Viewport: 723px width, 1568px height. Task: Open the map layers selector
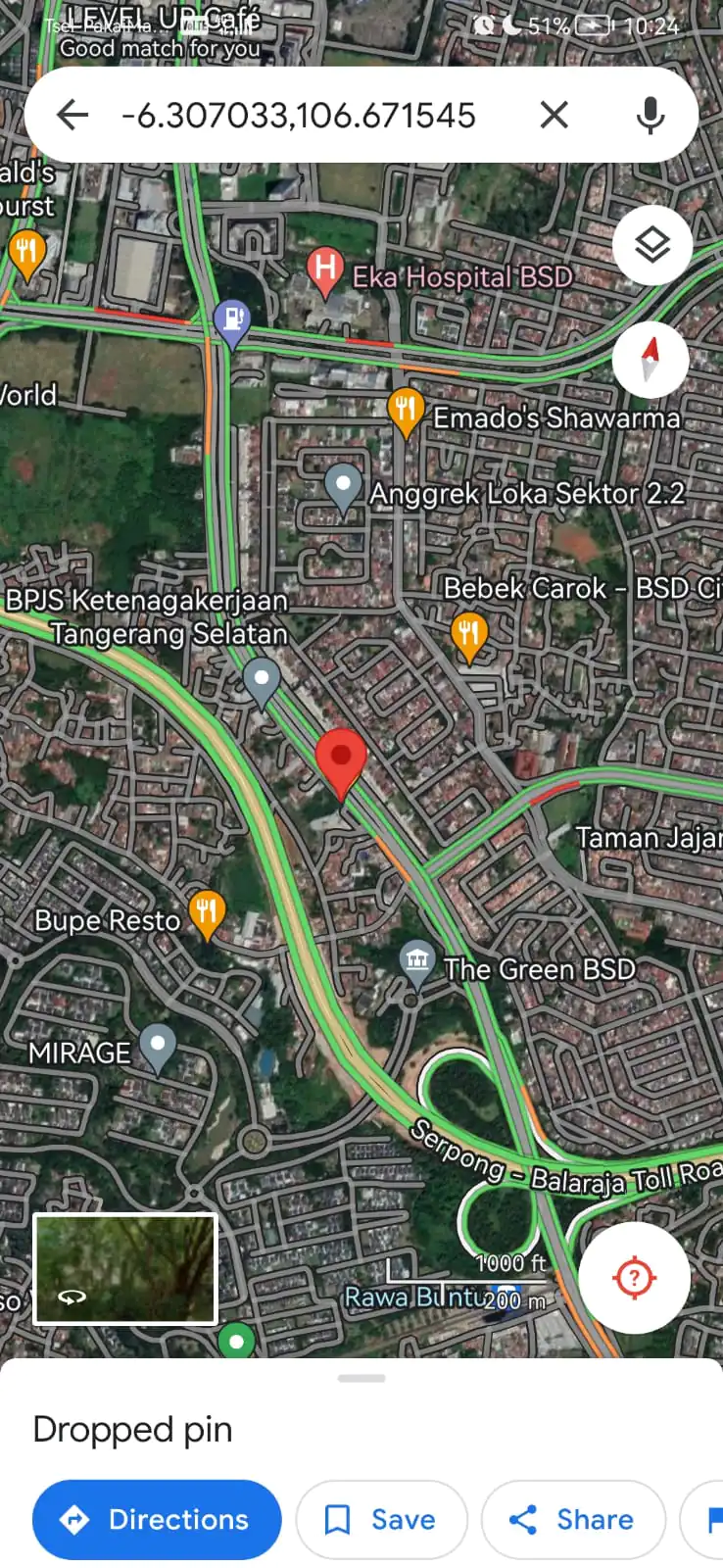[651, 245]
